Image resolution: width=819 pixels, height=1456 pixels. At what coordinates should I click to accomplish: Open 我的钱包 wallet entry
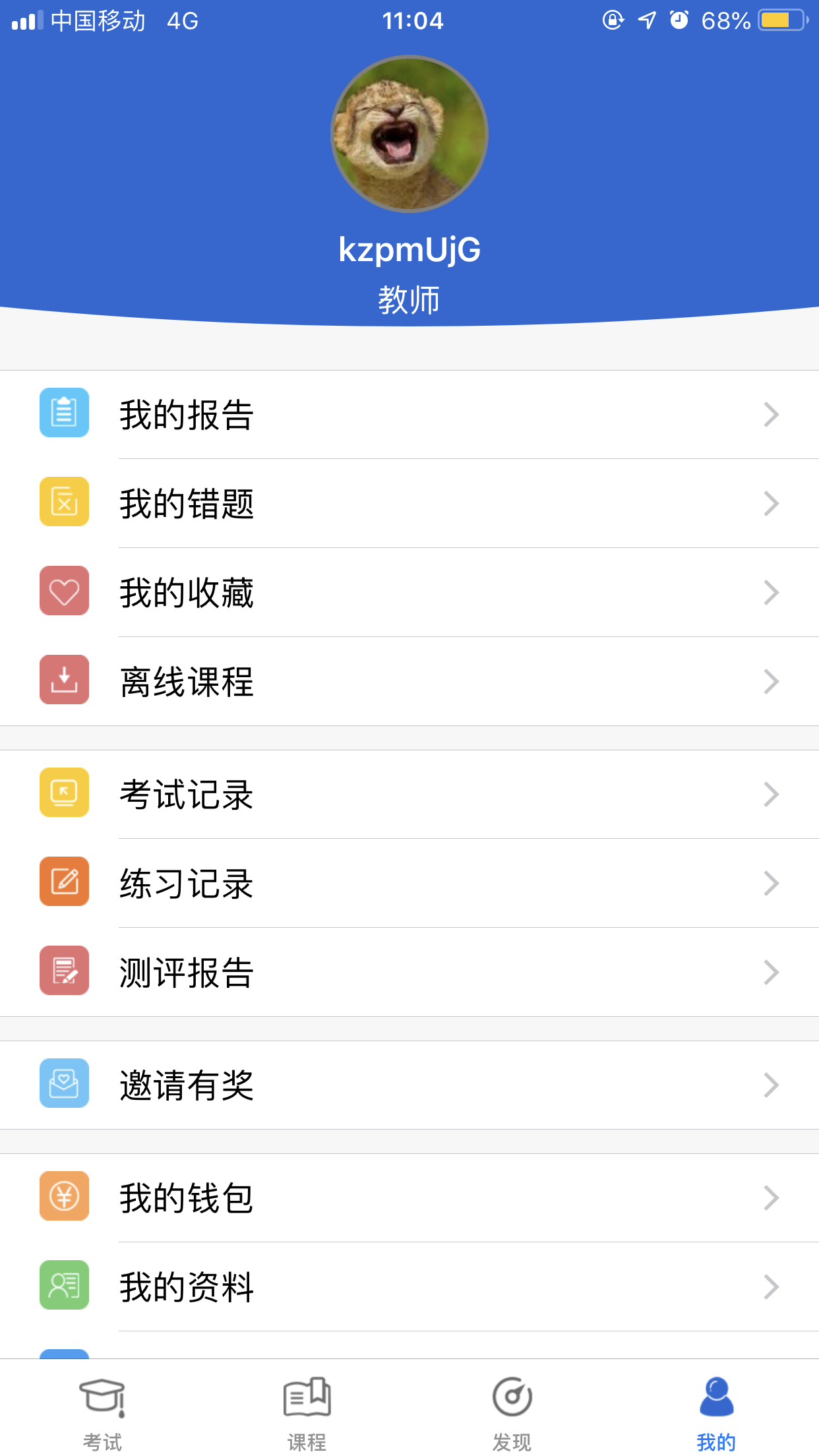409,1196
